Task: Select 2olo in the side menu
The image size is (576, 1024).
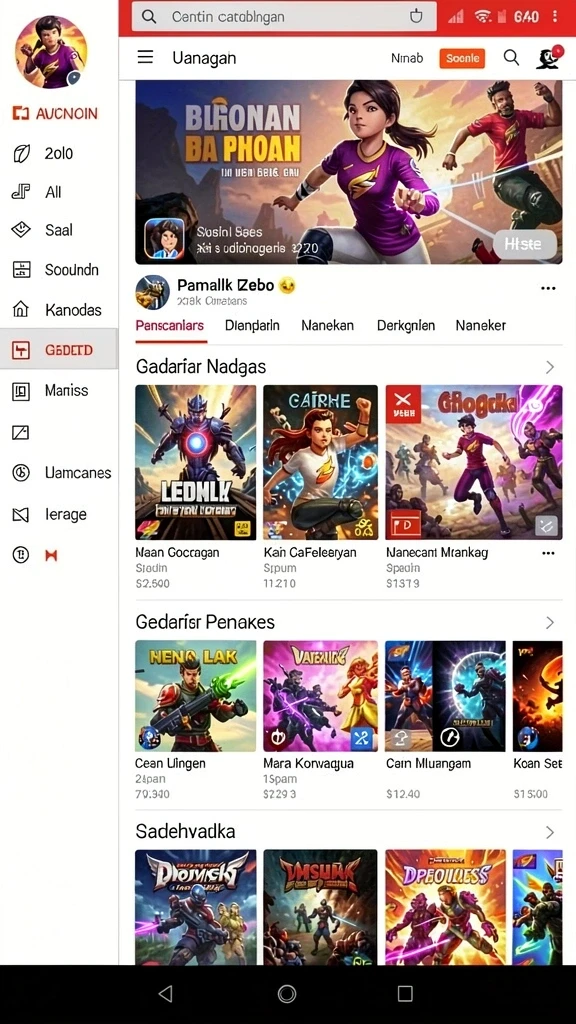Action: tap(59, 153)
